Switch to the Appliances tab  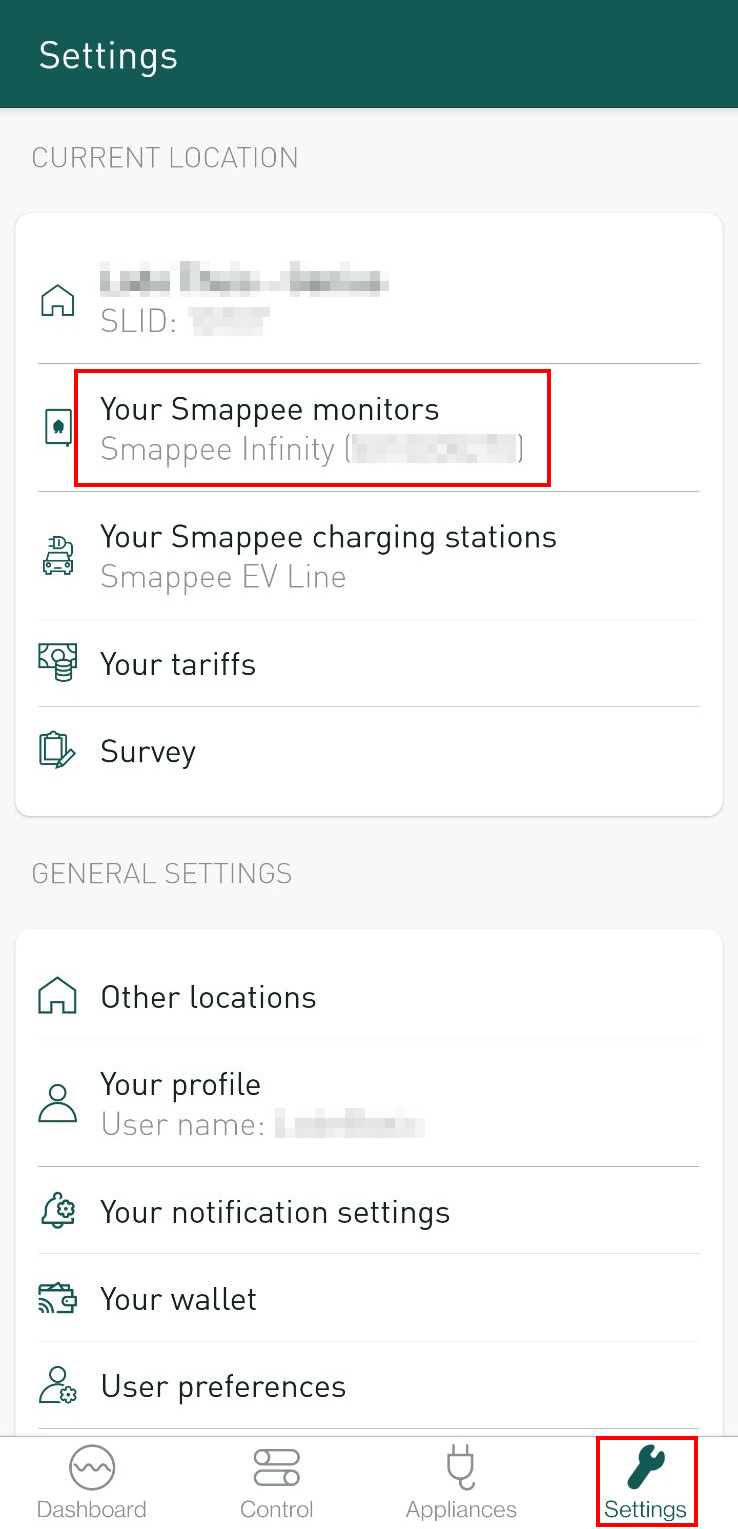click(x=461, y=1483)
